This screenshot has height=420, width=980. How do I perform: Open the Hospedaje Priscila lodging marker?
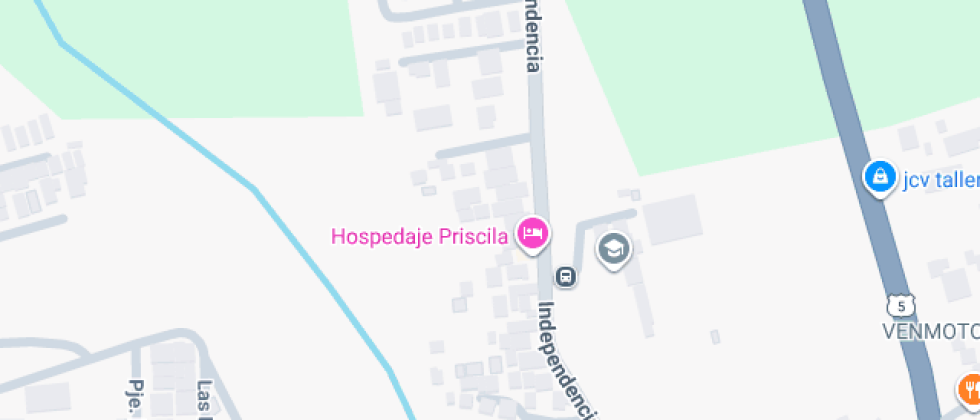(532, 235)
